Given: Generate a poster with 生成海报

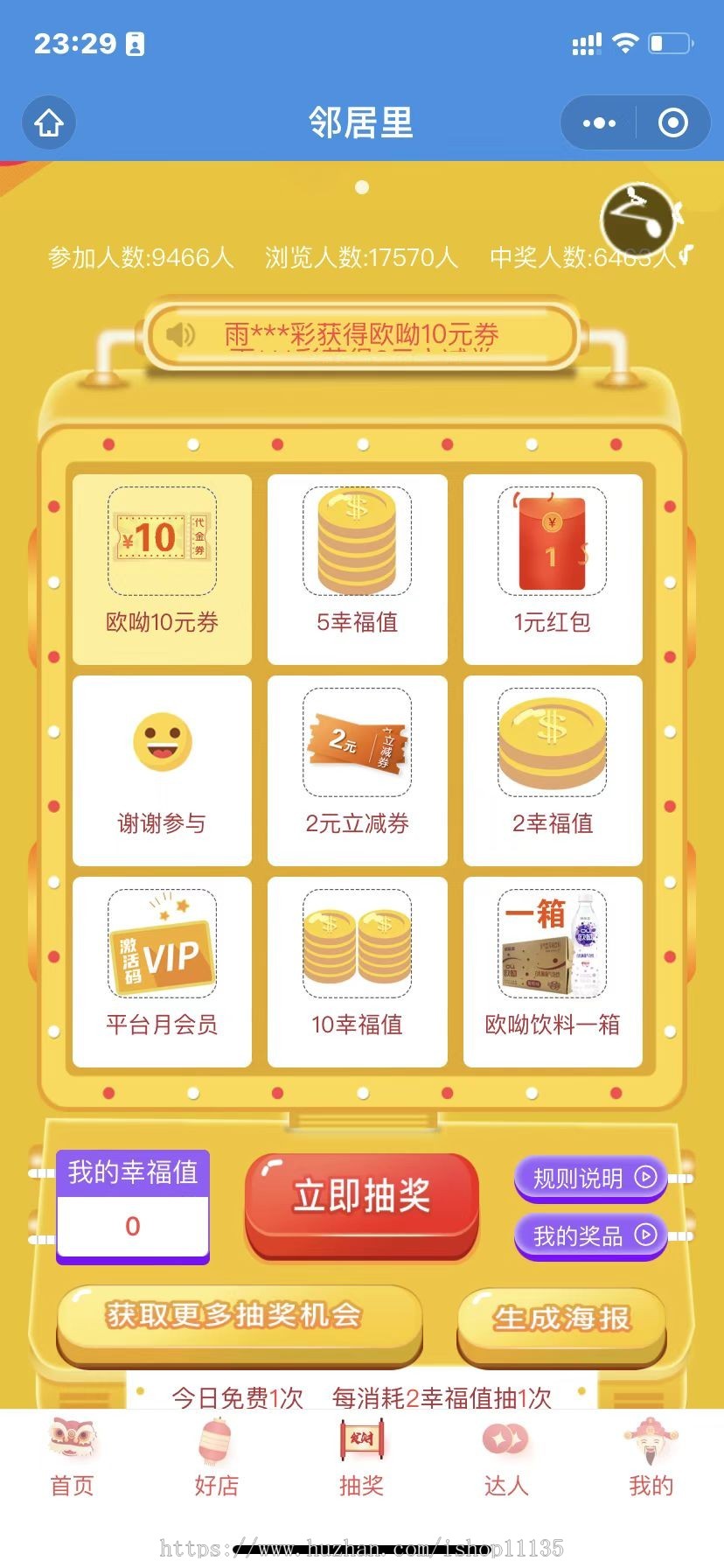Looking at the screenshot, I should pos(561,1319).
